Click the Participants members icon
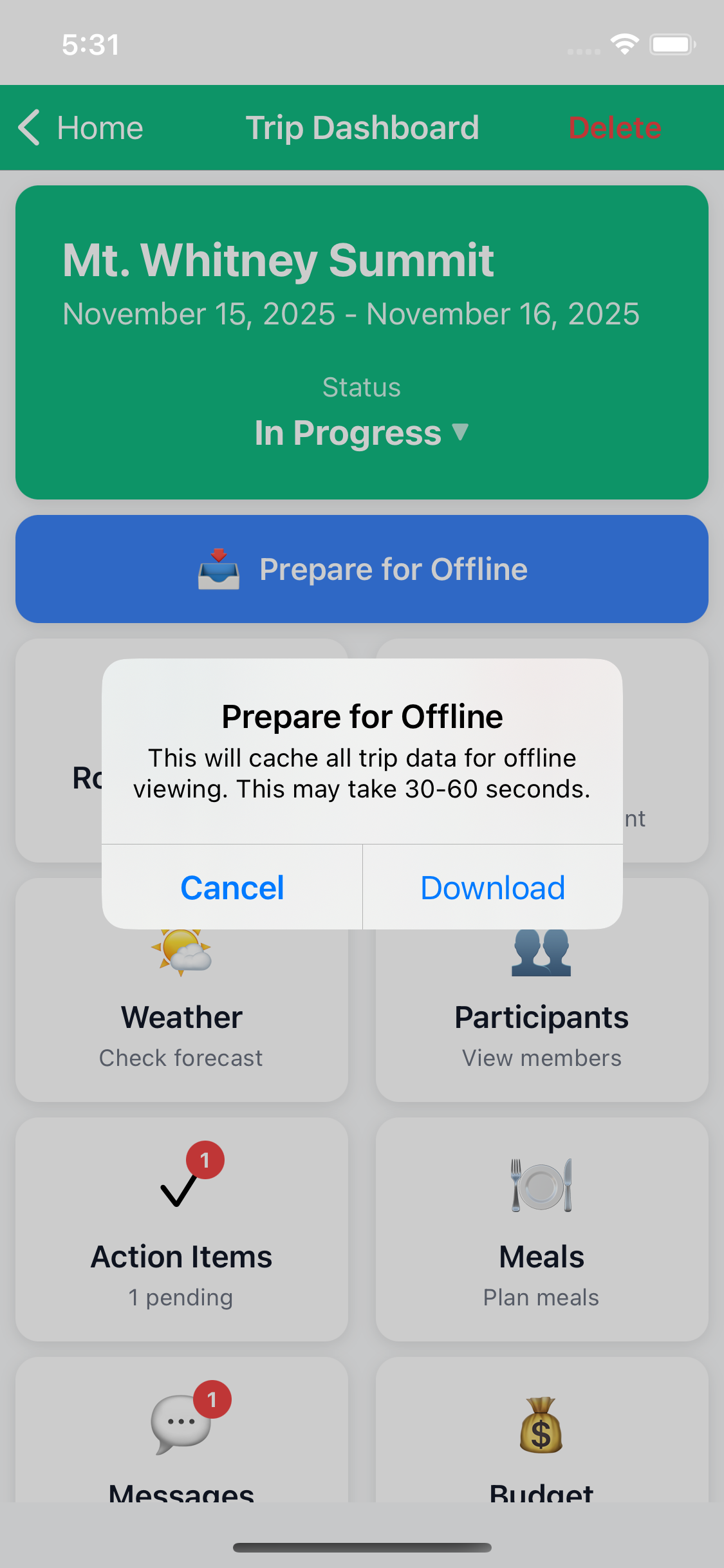The width and height of the screenshot is (724, 1568). click(x=541, y=953)
